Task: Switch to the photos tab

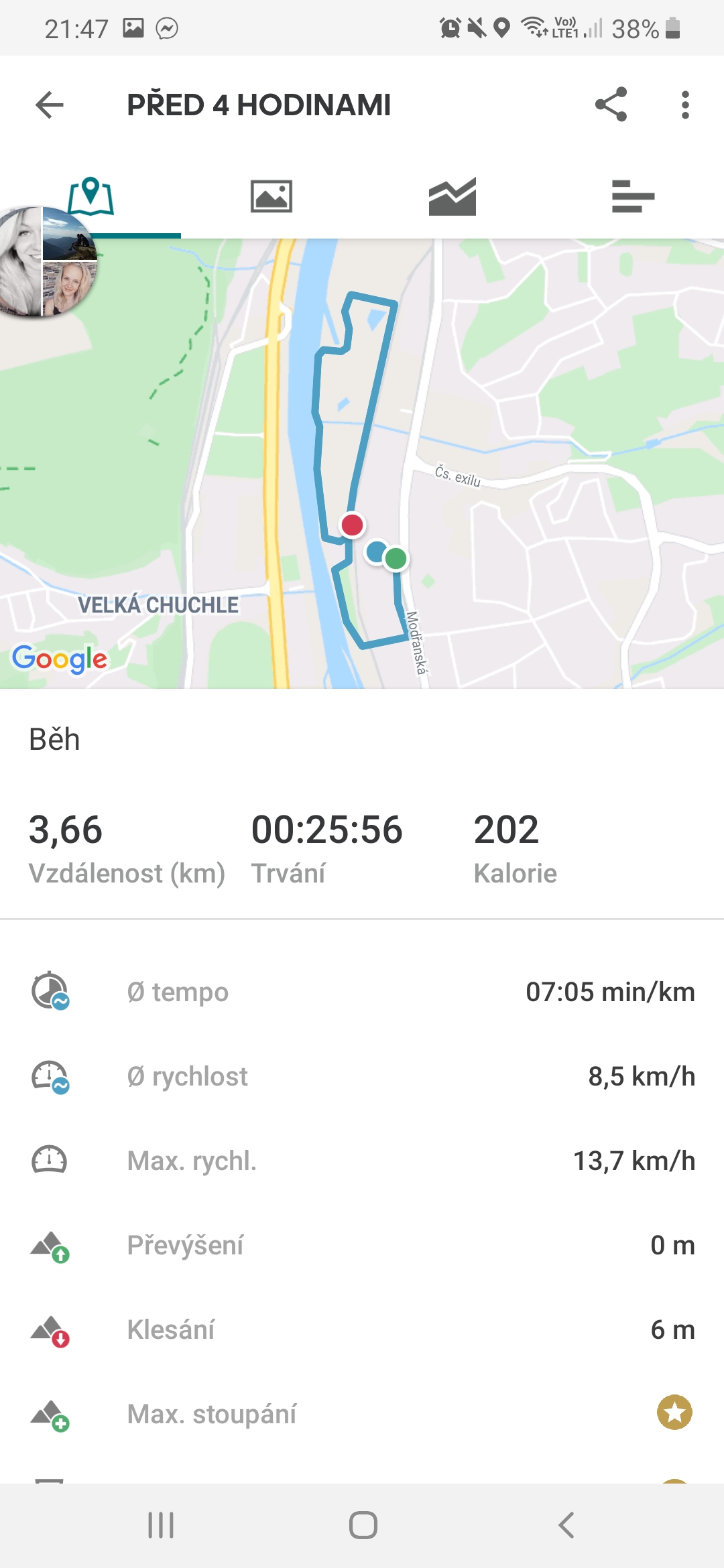Action: (x=271, y=196)
